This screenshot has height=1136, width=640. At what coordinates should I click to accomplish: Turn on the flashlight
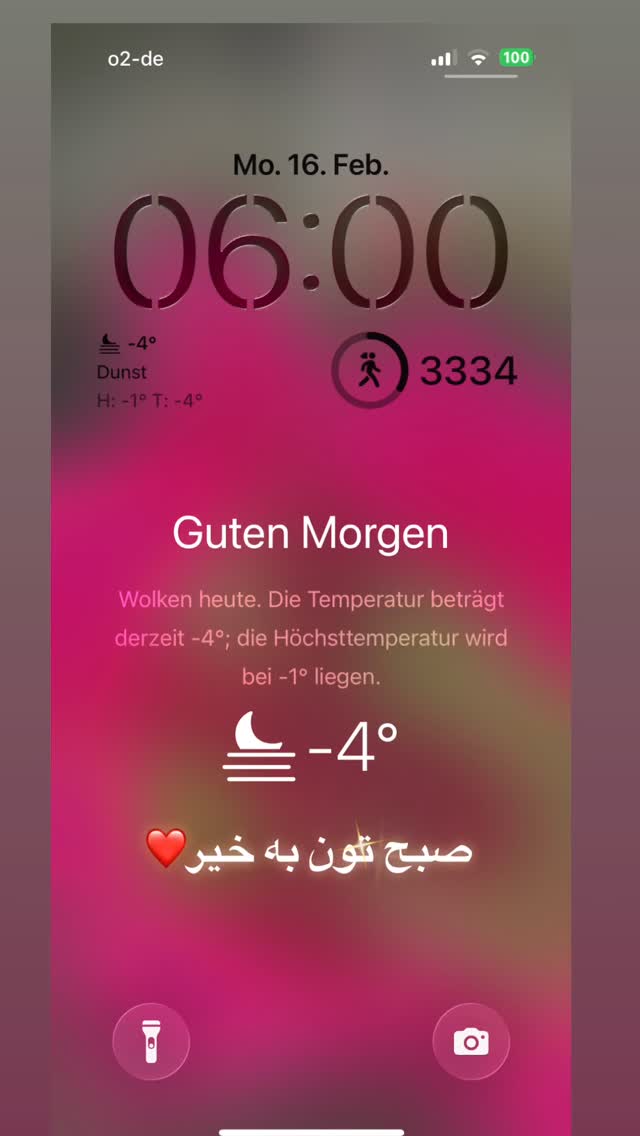151,1042
